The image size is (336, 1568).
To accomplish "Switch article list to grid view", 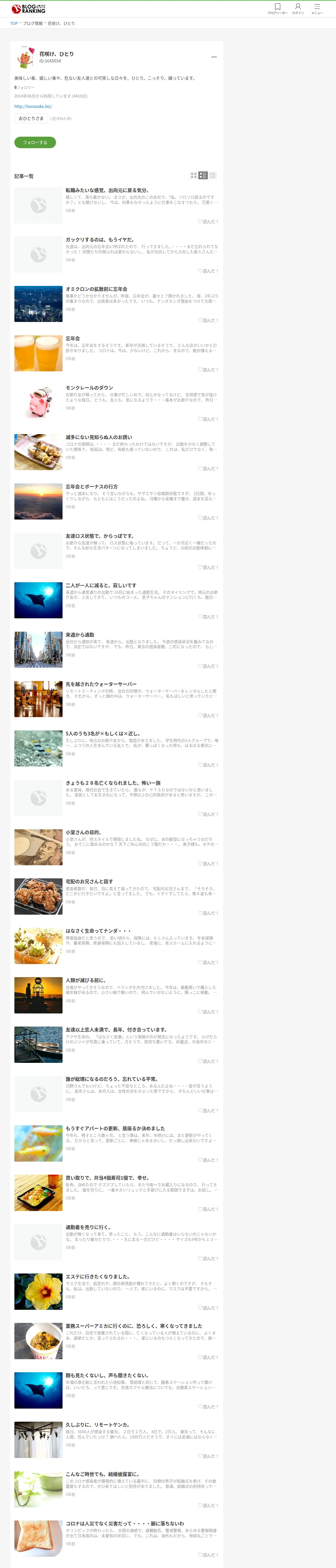I will (x=194, y=175).
